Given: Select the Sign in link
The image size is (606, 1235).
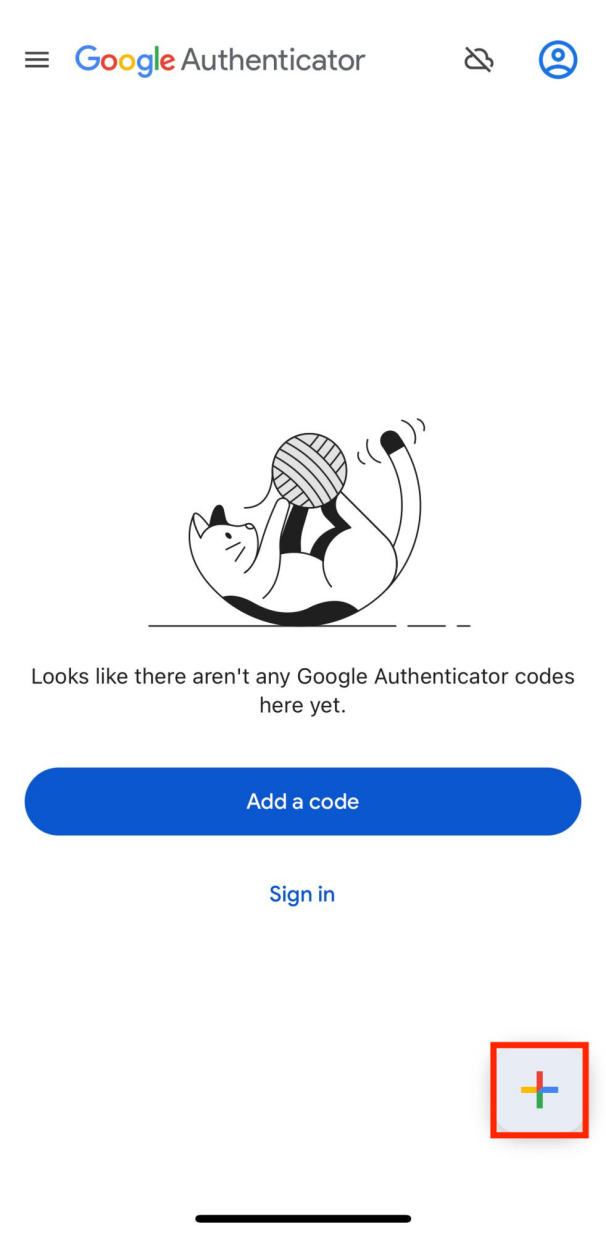Looking at the screenshot, I should click(302, 894).
